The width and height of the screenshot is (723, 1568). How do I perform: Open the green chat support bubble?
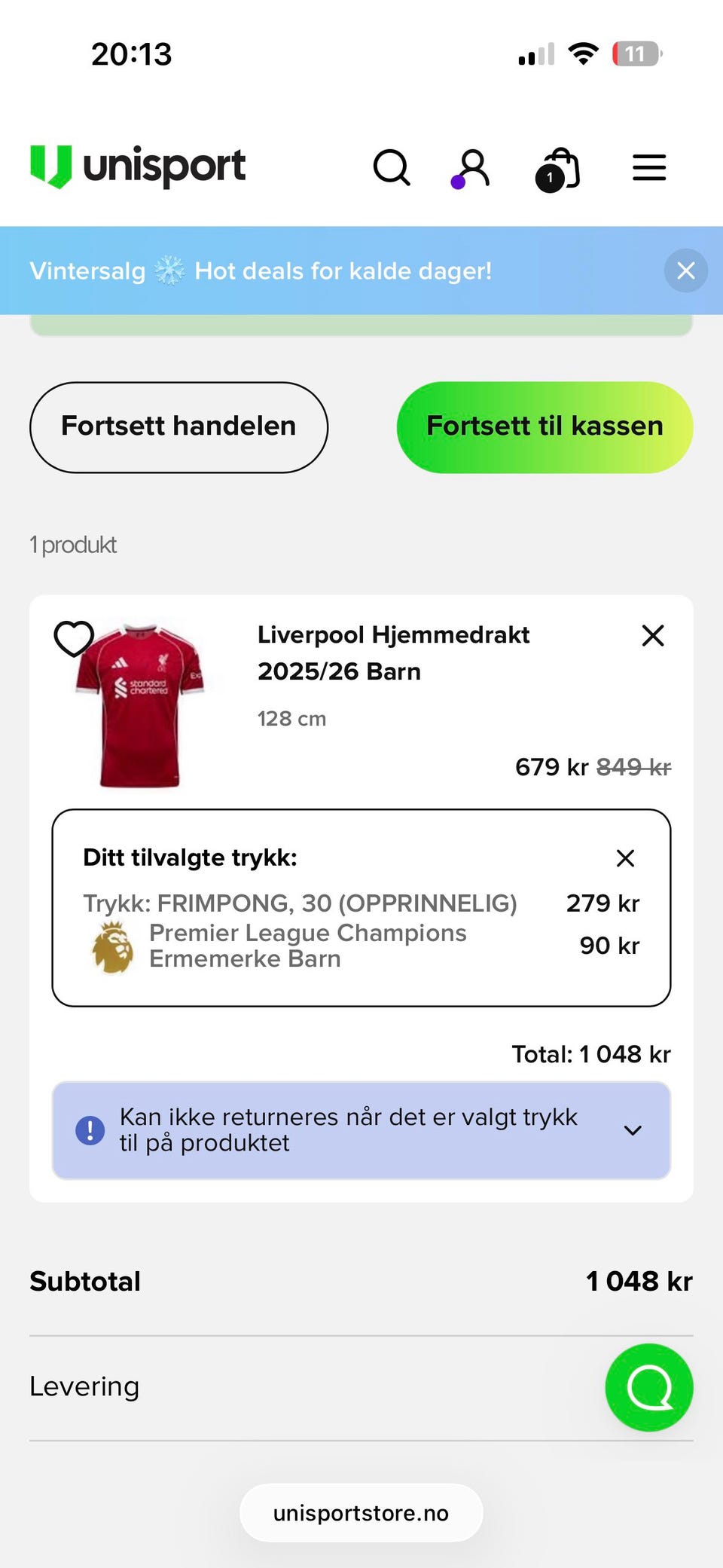648,1387
